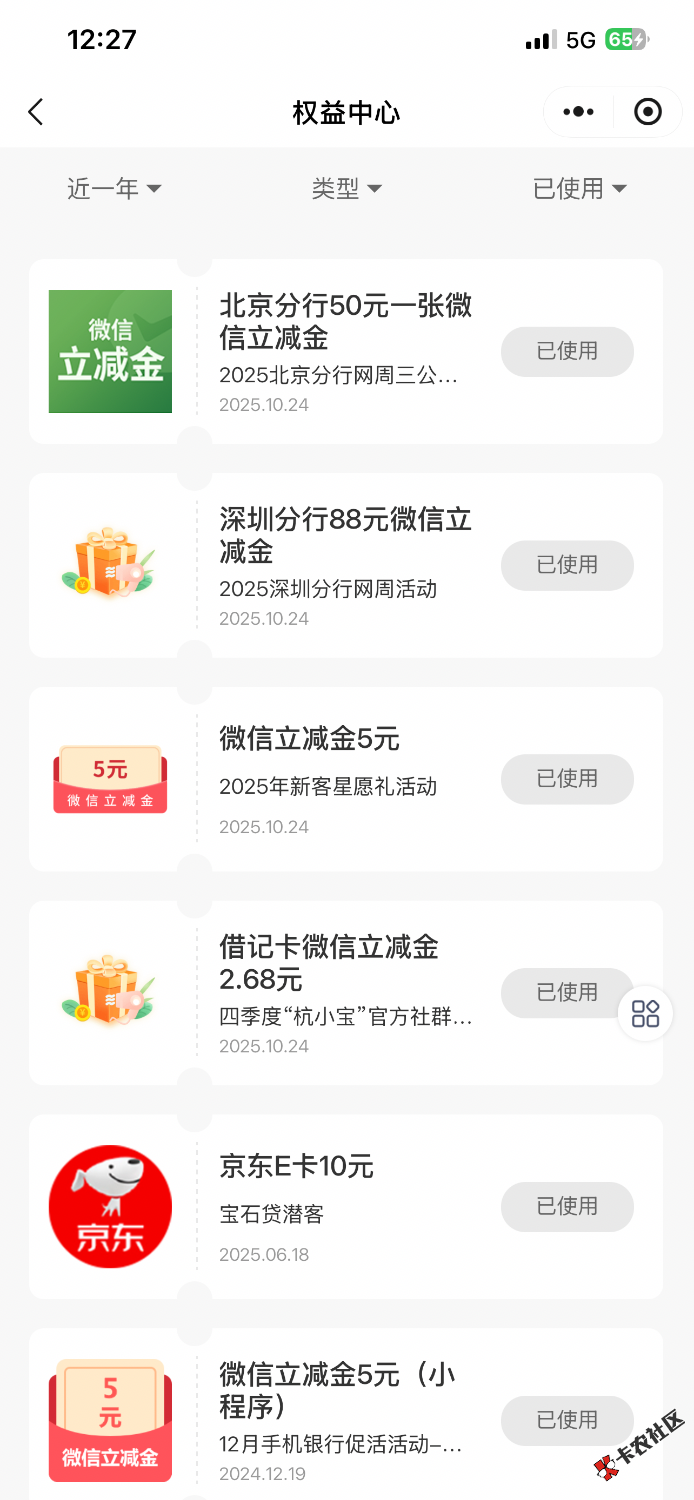View the 京东E卡10元 reward card
Viewport: 694px width, 1500px height.
(345, 1207)
